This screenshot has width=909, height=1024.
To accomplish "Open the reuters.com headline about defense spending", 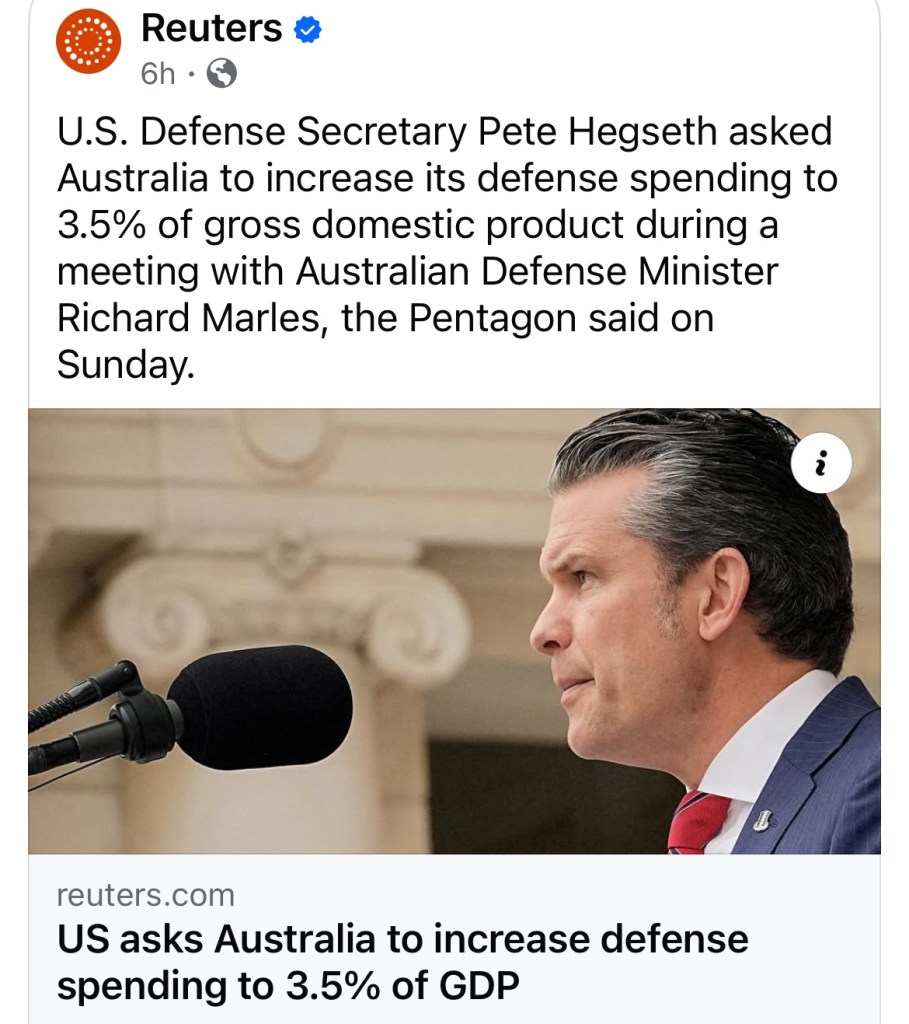I will point(402,962).
